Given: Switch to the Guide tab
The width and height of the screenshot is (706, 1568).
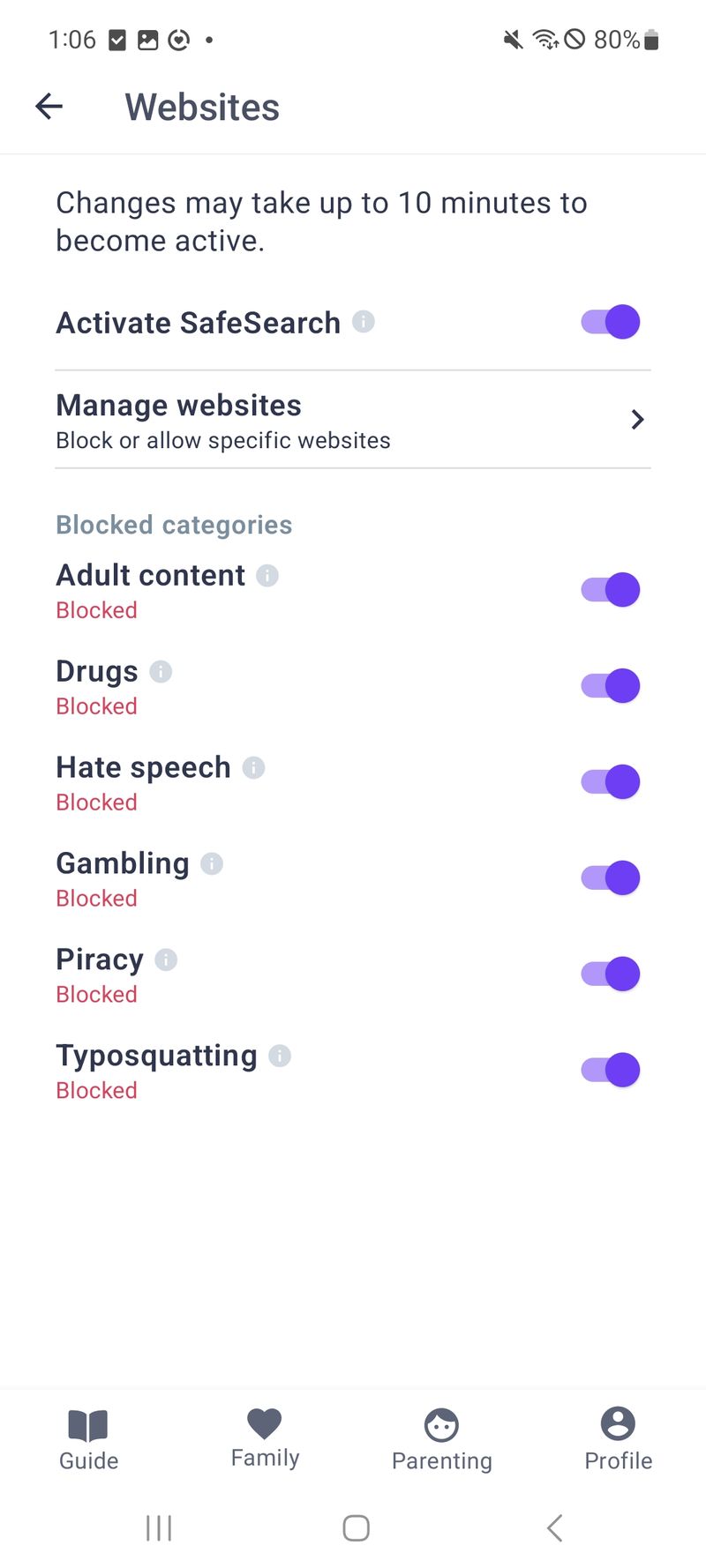Looking at the screenshot, I should (x=88, y=1440).
